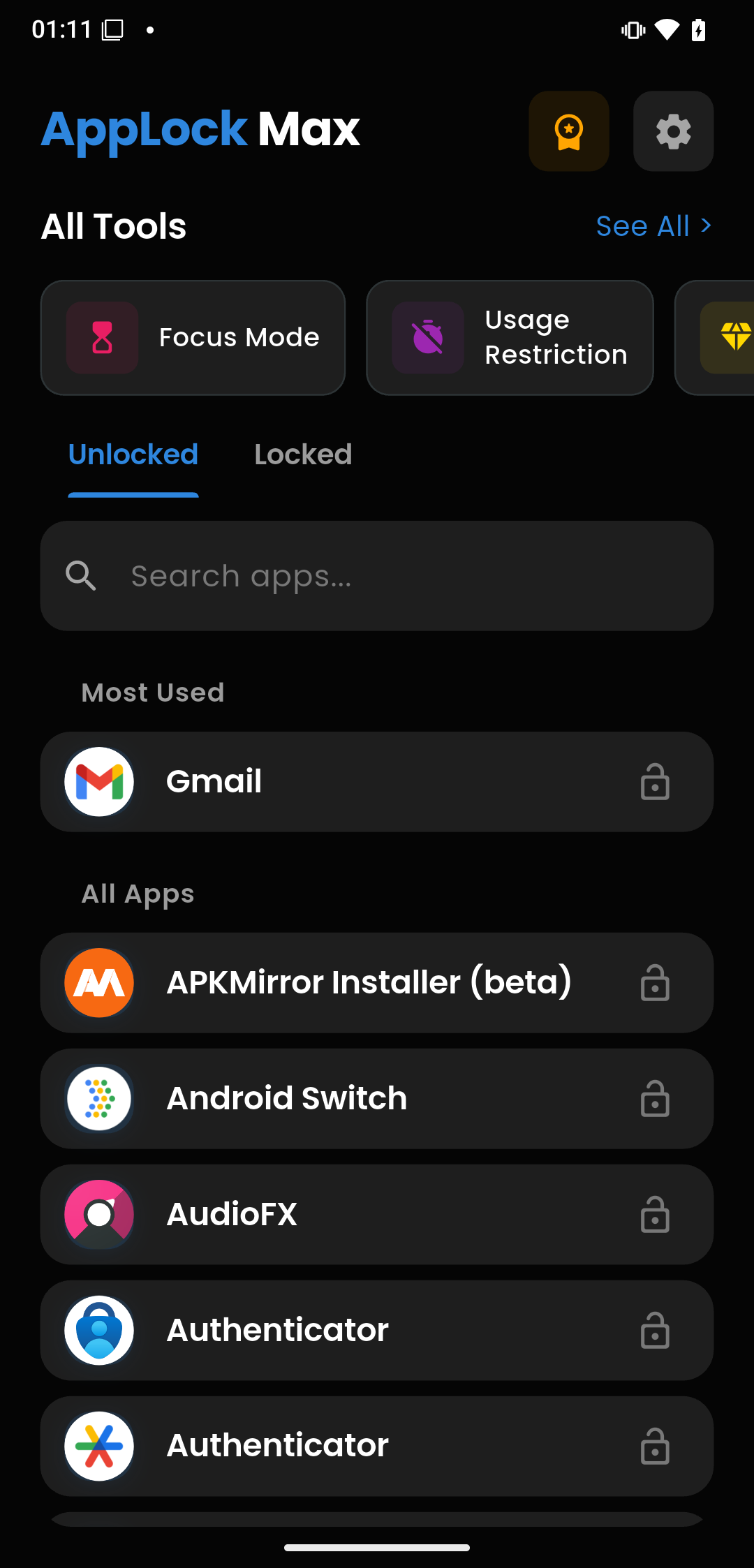The width and height of the screenshot is (754, 1568).
Task: Switch to the Locked tab
Action: click(303, 454)
